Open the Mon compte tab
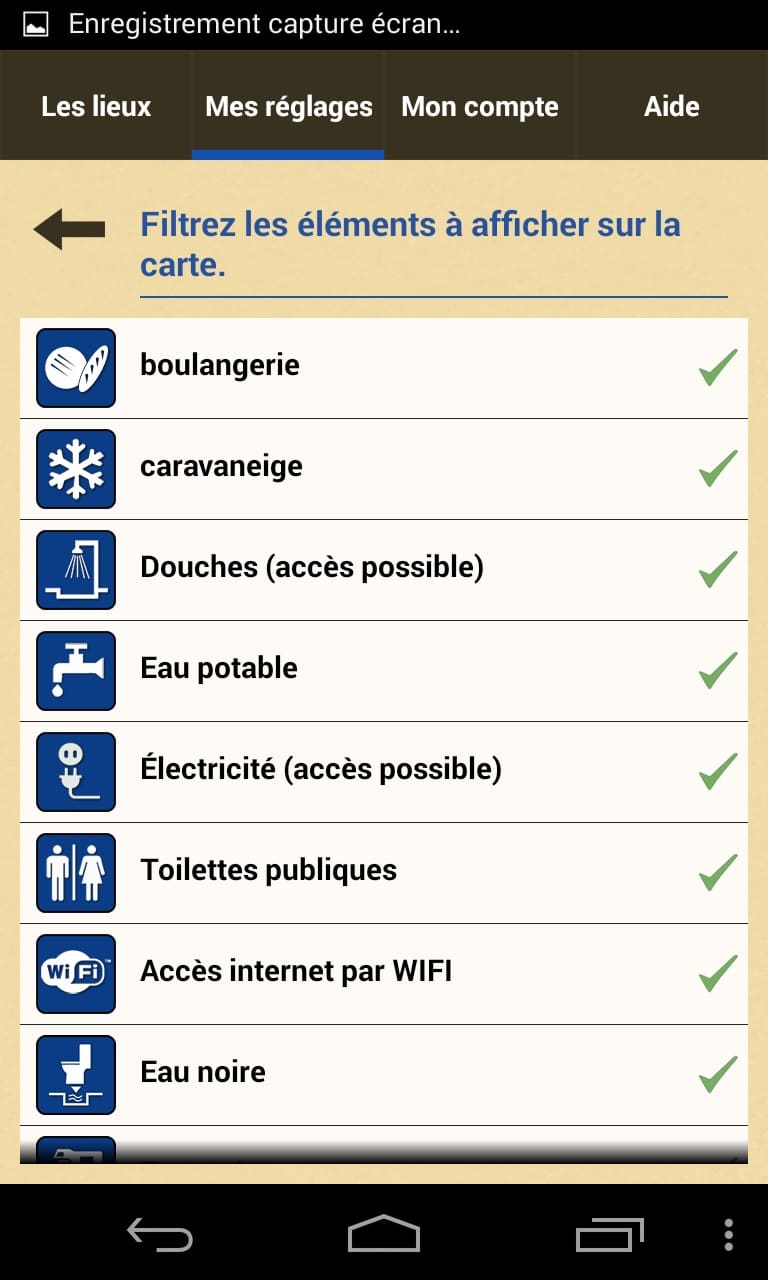Viewport: 768px width, 1280px height. [480, 106]
